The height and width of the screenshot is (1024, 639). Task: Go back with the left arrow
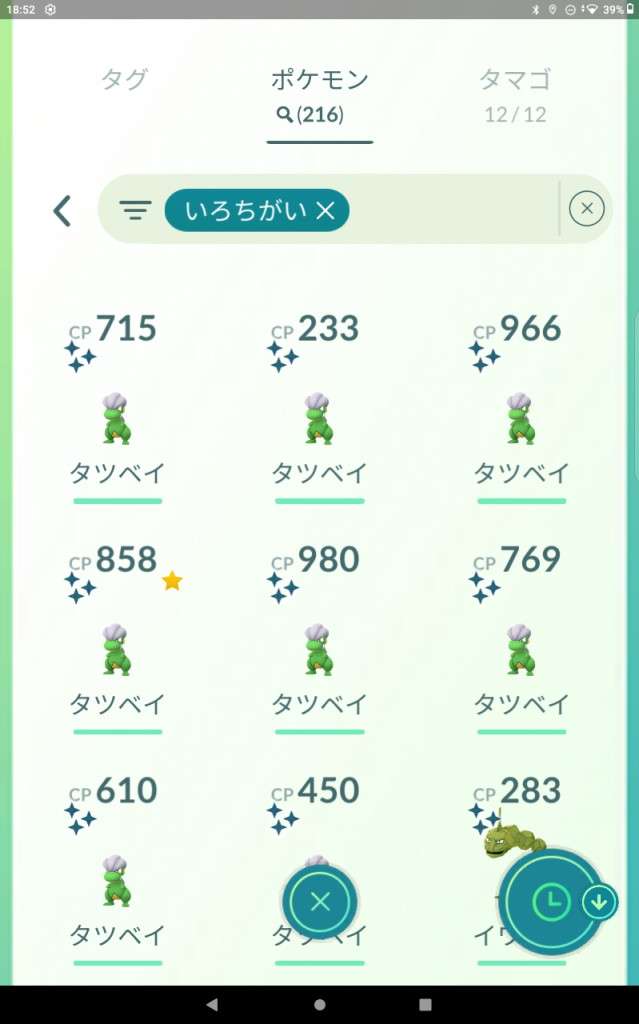[62, 210]
